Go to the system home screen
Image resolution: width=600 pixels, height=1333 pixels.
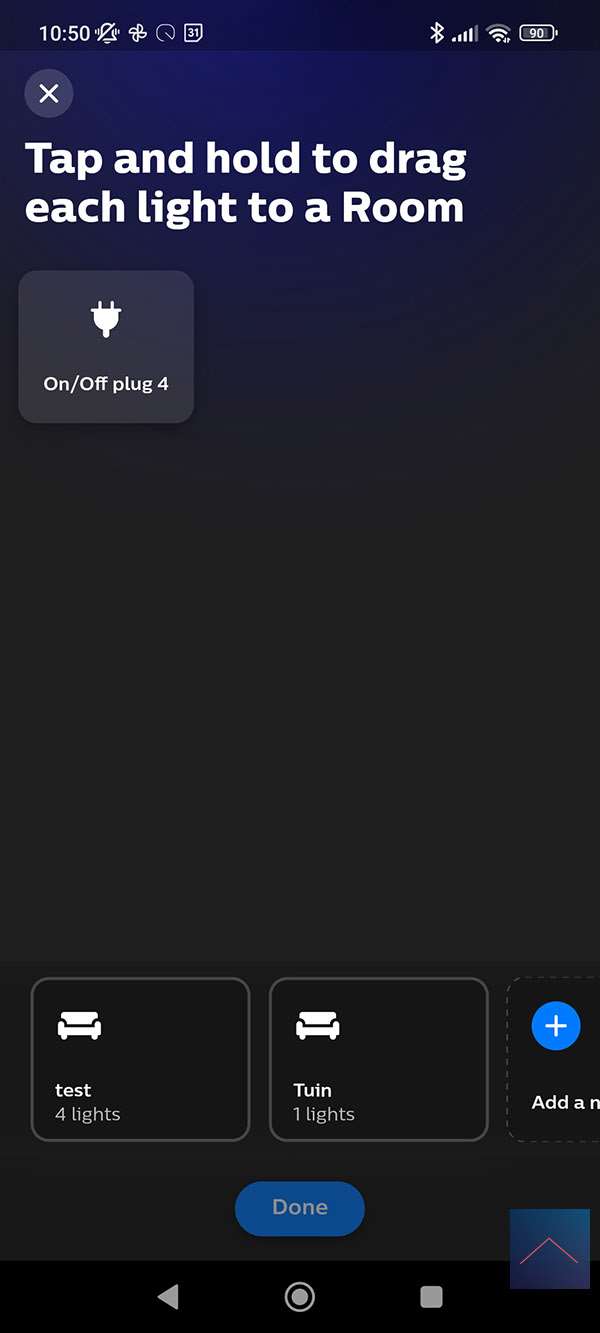pyautogui.click(x=299, y=1297)
